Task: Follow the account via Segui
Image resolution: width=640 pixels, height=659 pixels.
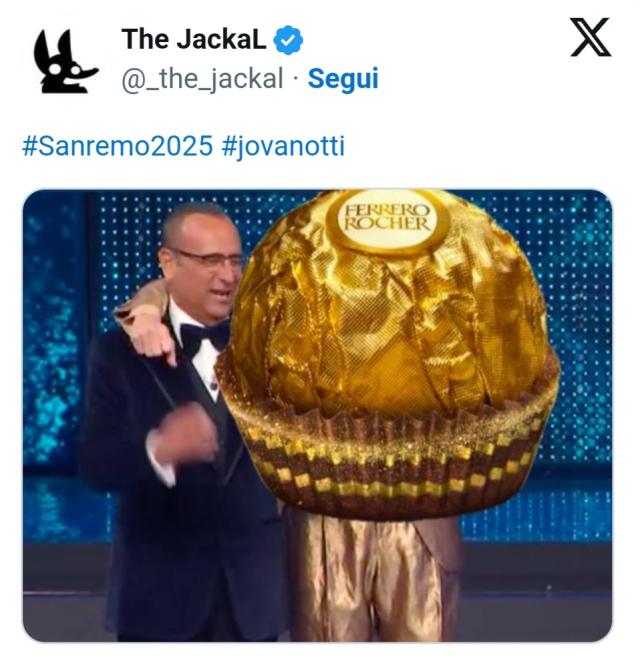Action: coord(342,78)
